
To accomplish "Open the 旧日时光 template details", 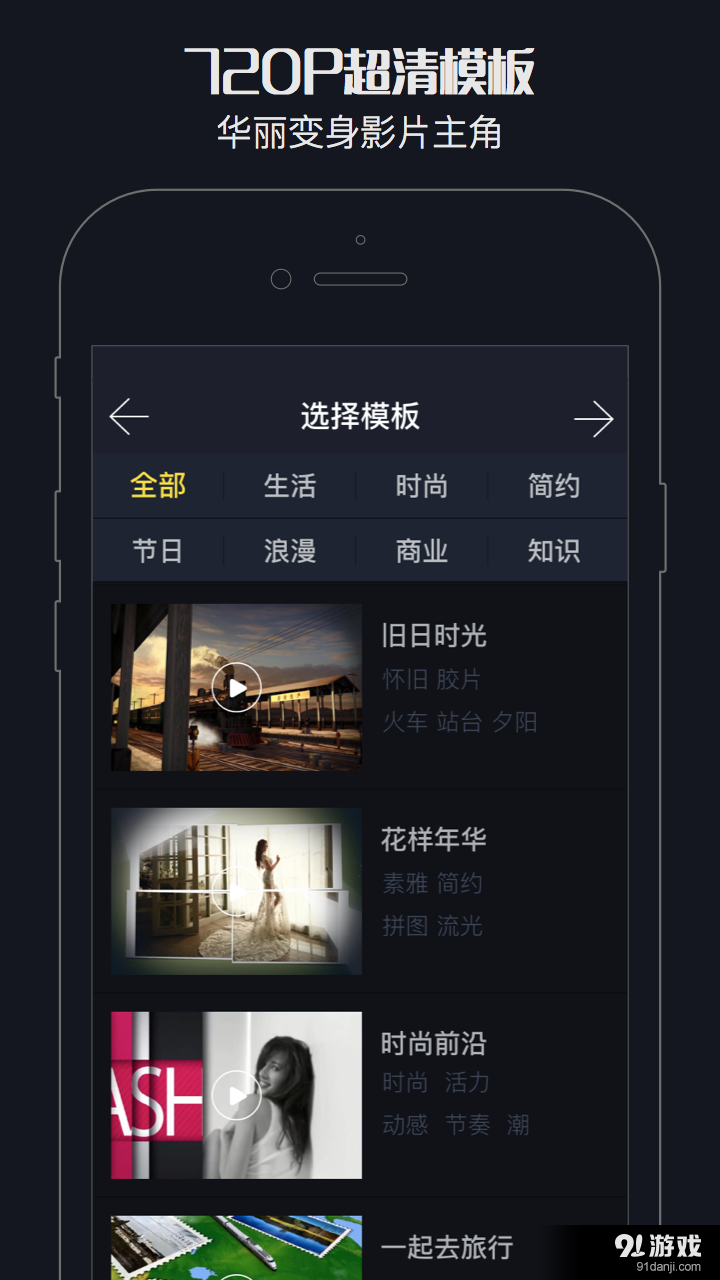I will (433, 636).
